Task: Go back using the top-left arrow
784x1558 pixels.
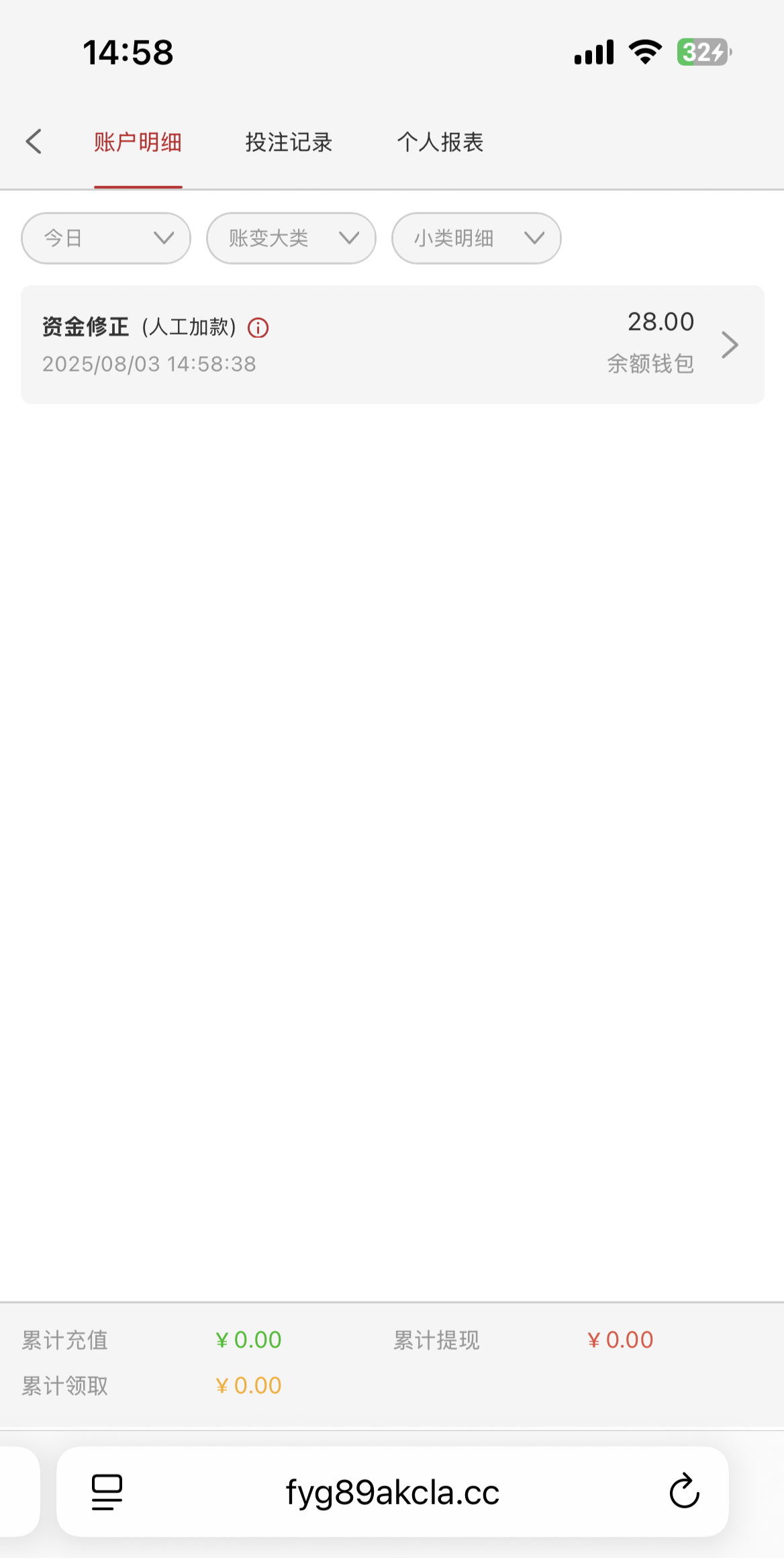Action: (x=34, y=142)
